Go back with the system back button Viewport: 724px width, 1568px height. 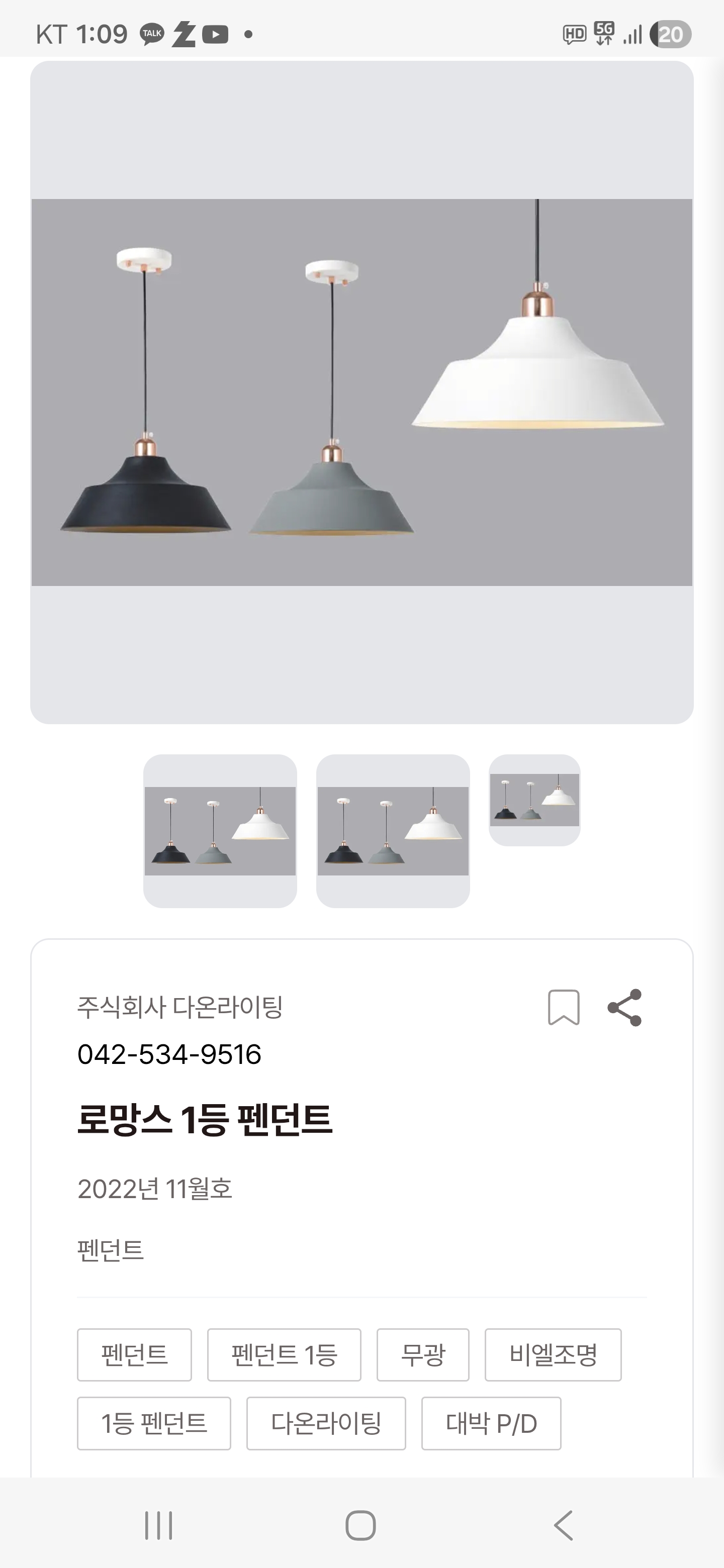point(563,1525)
